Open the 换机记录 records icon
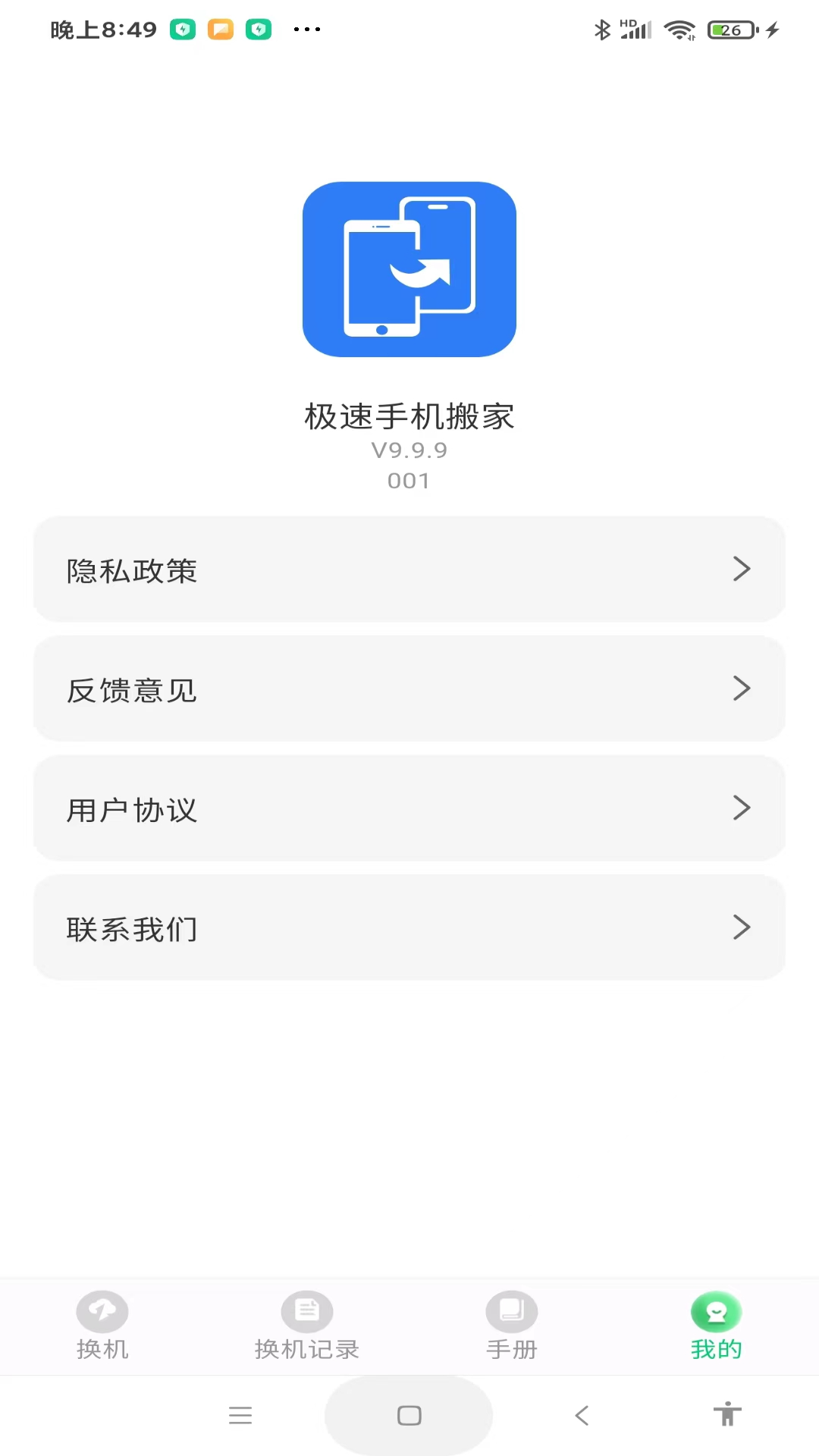Viewport: 819px width, 1456px height. (x=307, y=1310)
